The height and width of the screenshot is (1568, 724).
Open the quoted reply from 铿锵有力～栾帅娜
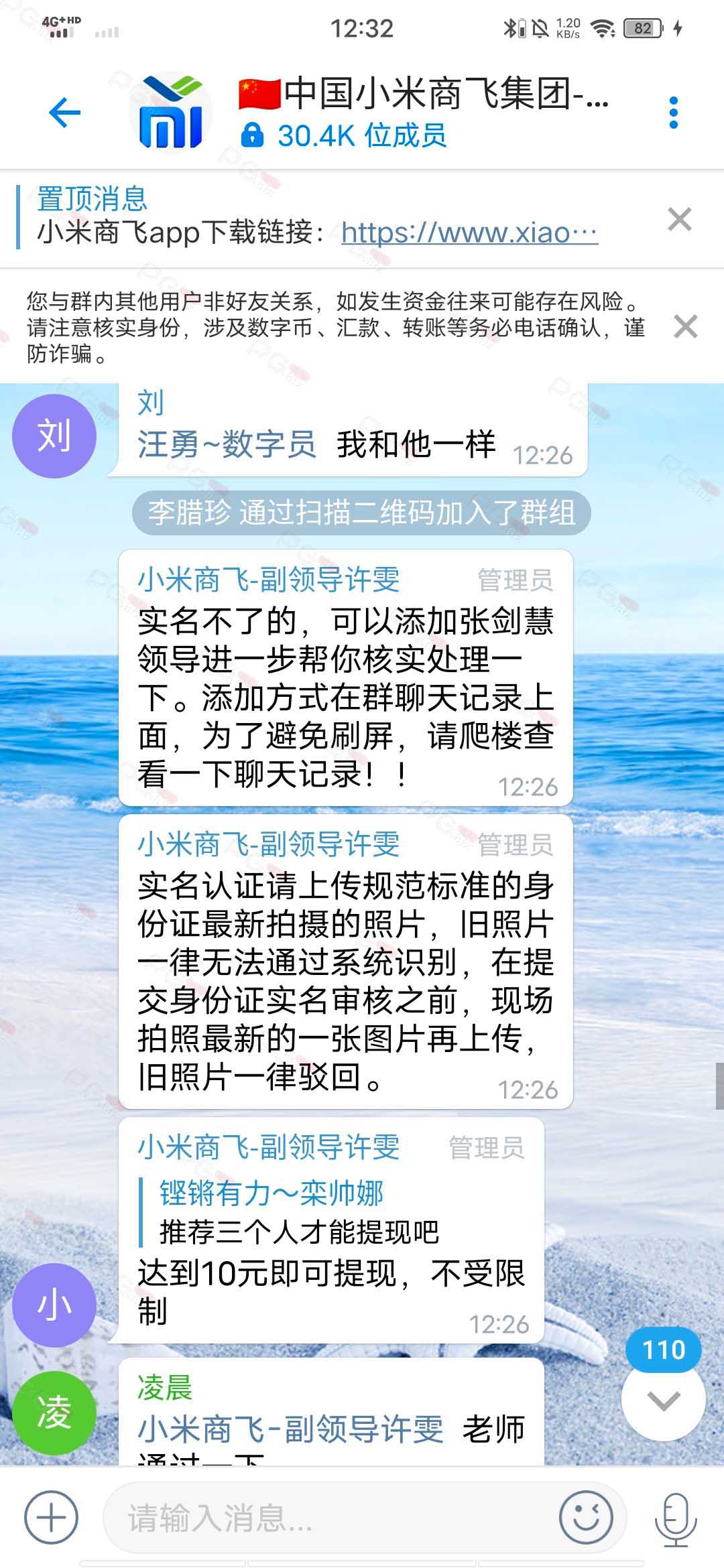(x=298, y=1212)
